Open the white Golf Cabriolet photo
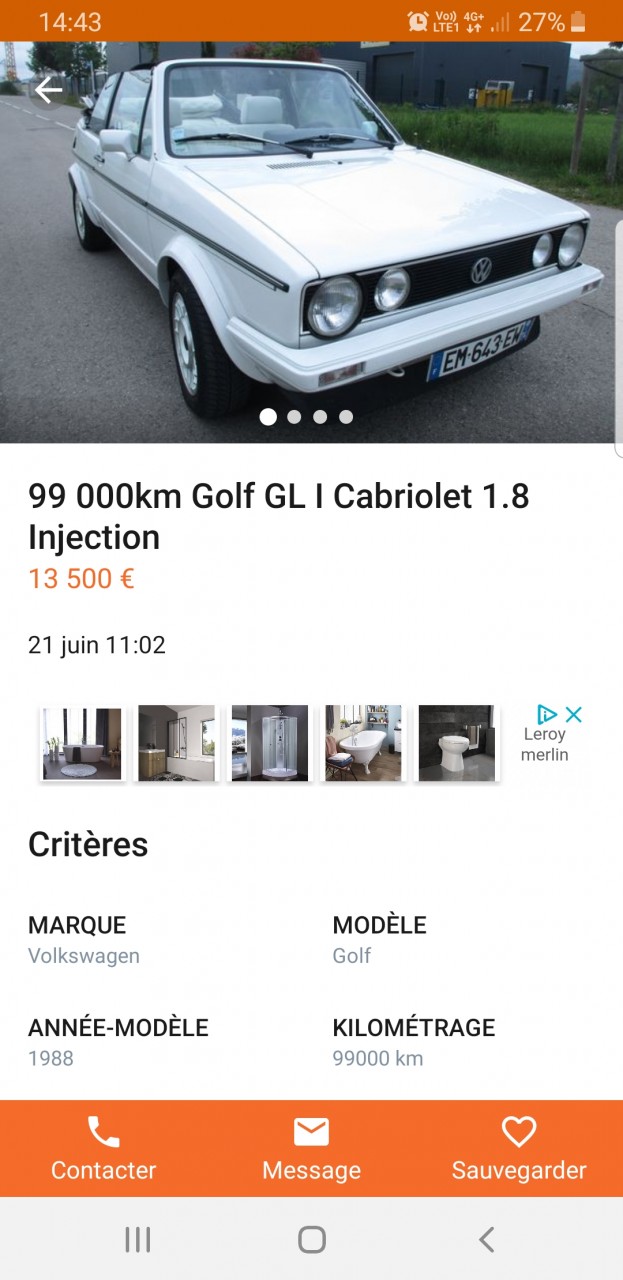This screenshot has height=1280, width=623. pyautogui.click(x=311, y=242)
